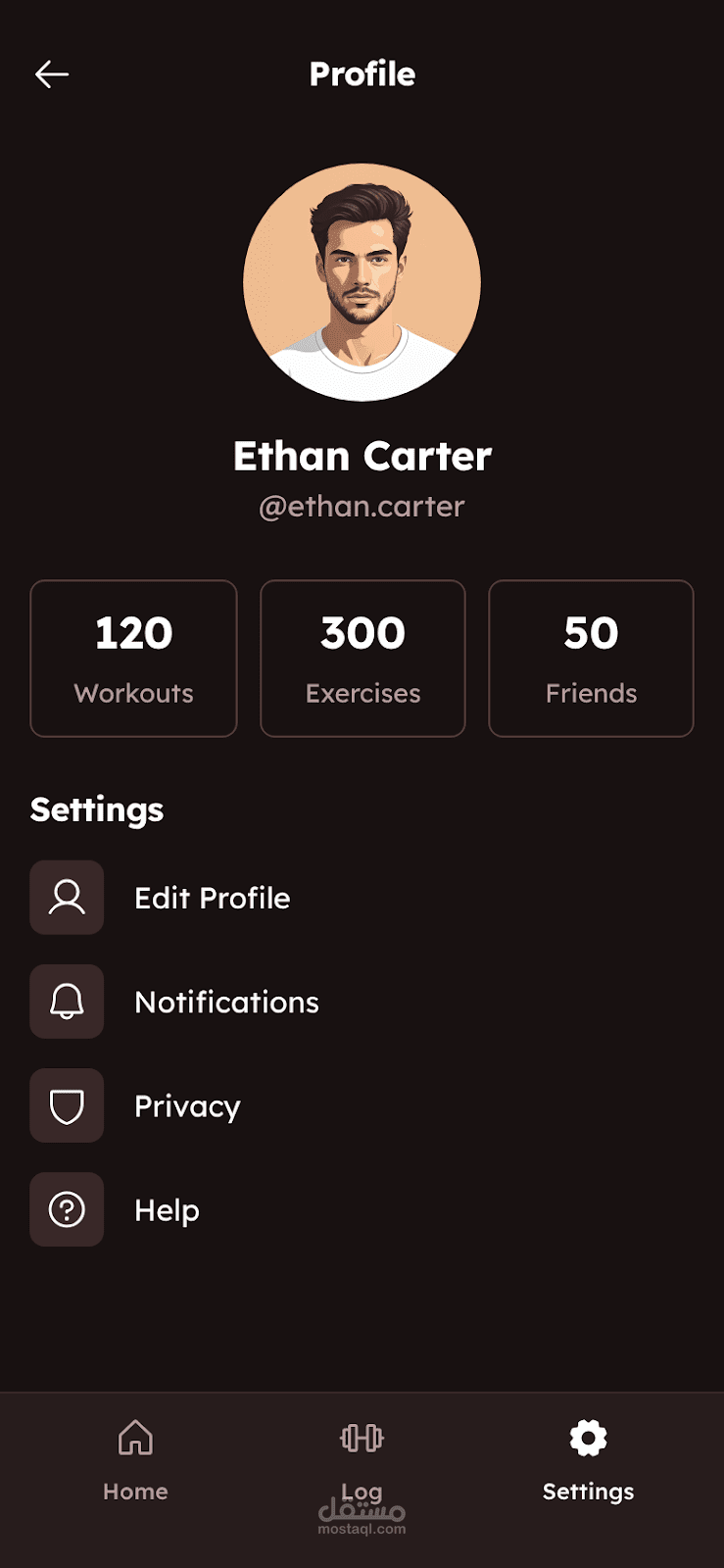This screenshot has width=724, height=1568.
Task: Tap Ethan Carter's profile picture
Action: click(x=362, y=282)
